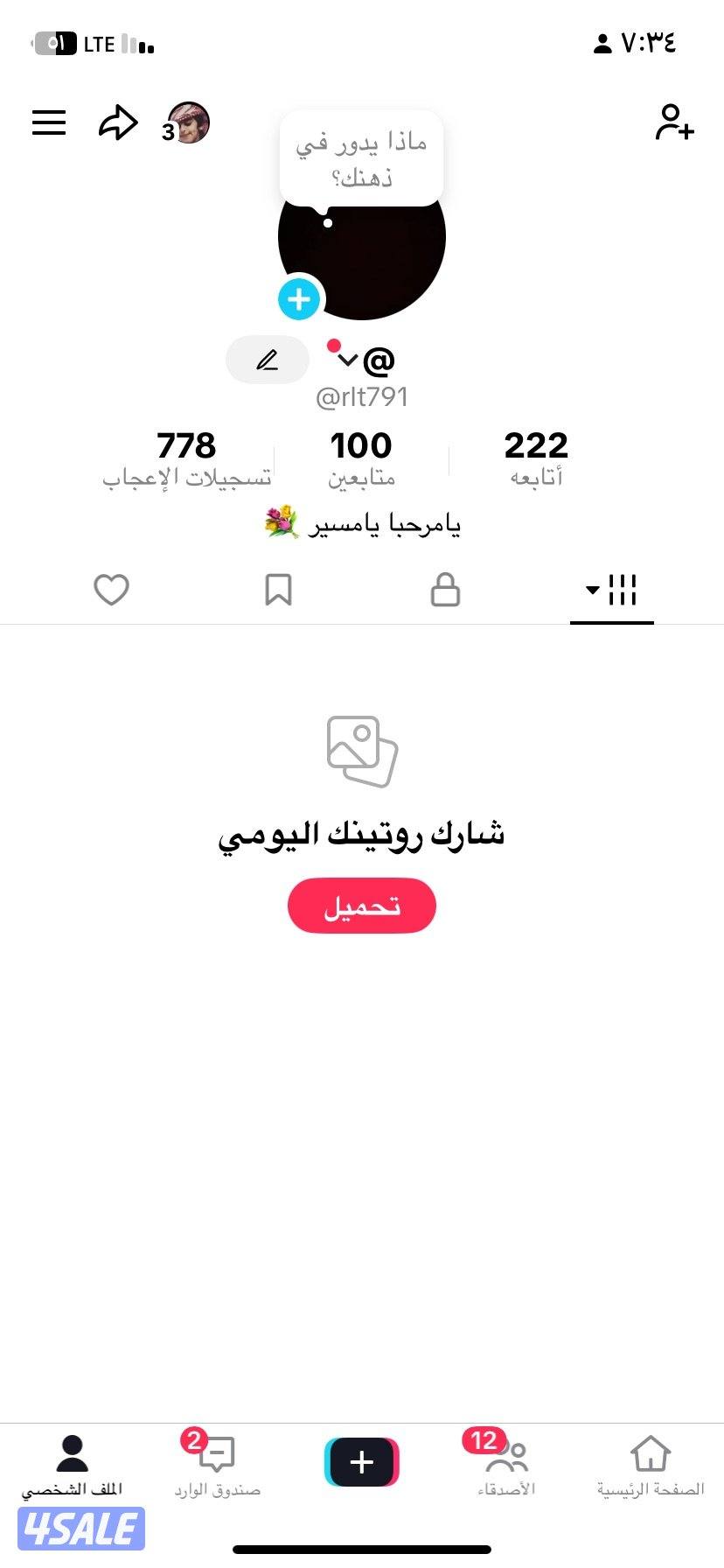Open the hamburger menu
This screenshot has height=1568, width=724.
point(48,122)
